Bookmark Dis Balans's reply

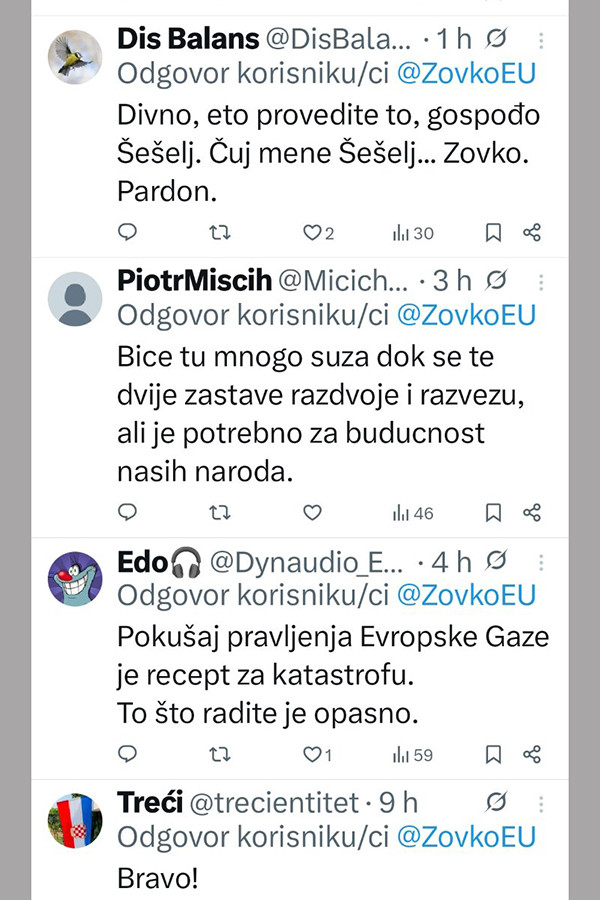[493, 233]
